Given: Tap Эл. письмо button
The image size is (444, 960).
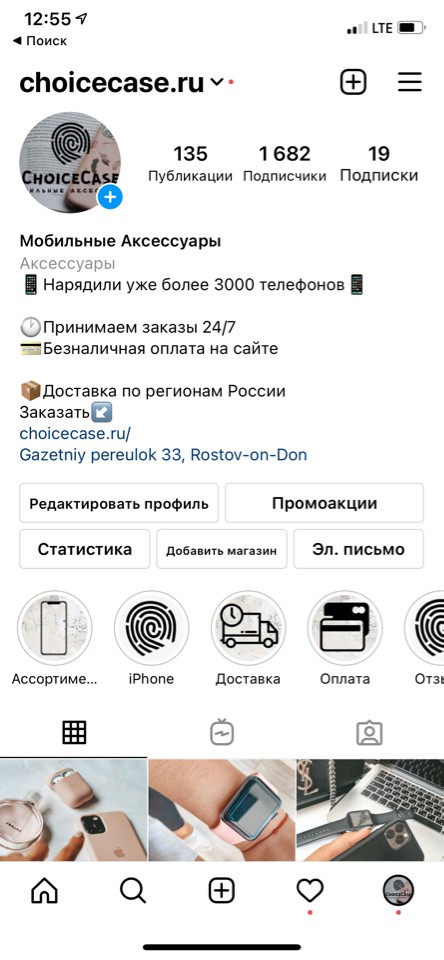Looking at the screenshot, I should tap(358, 549).
